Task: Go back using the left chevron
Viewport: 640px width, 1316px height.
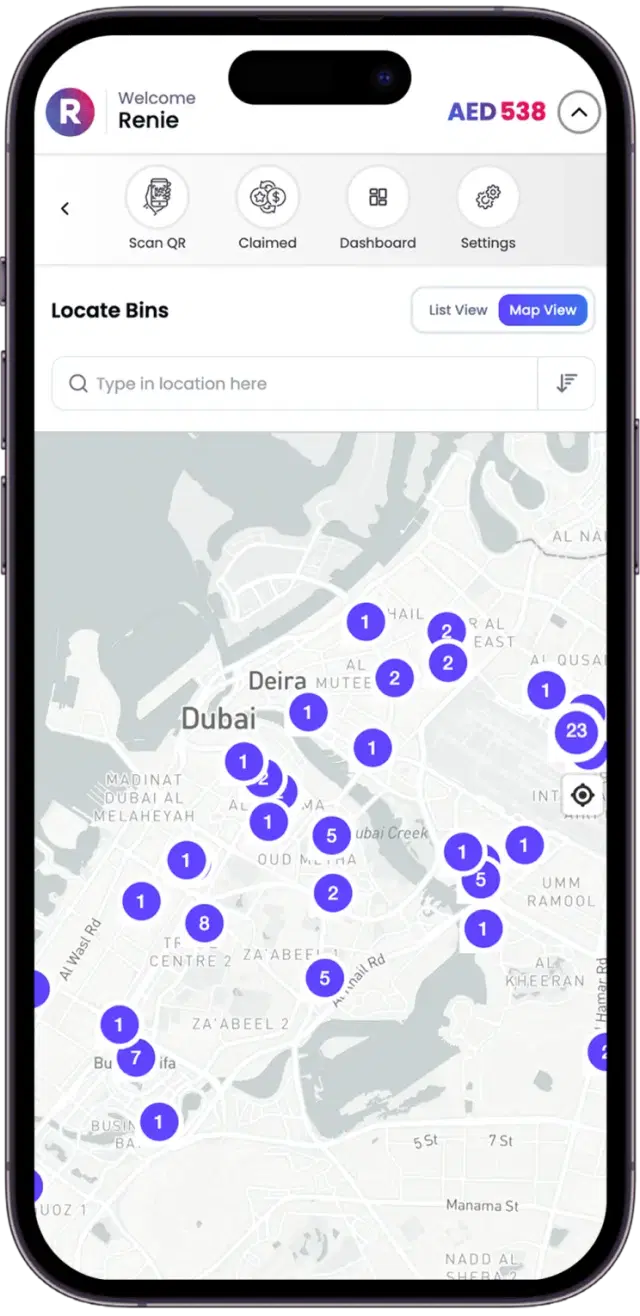Action: tap(65, 209)
